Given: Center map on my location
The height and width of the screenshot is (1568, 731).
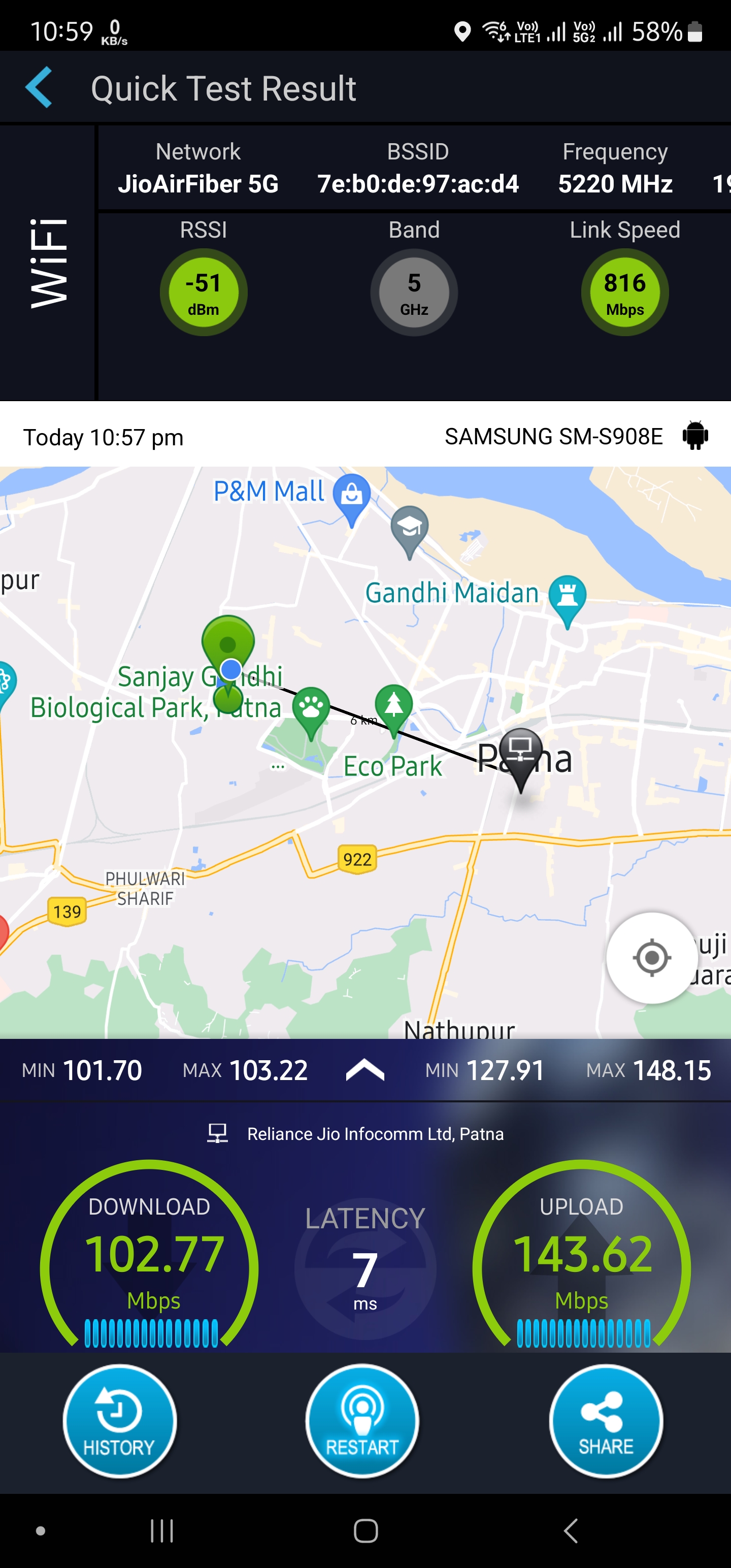Looking at the screenshot, I should [x=651, y=958].
